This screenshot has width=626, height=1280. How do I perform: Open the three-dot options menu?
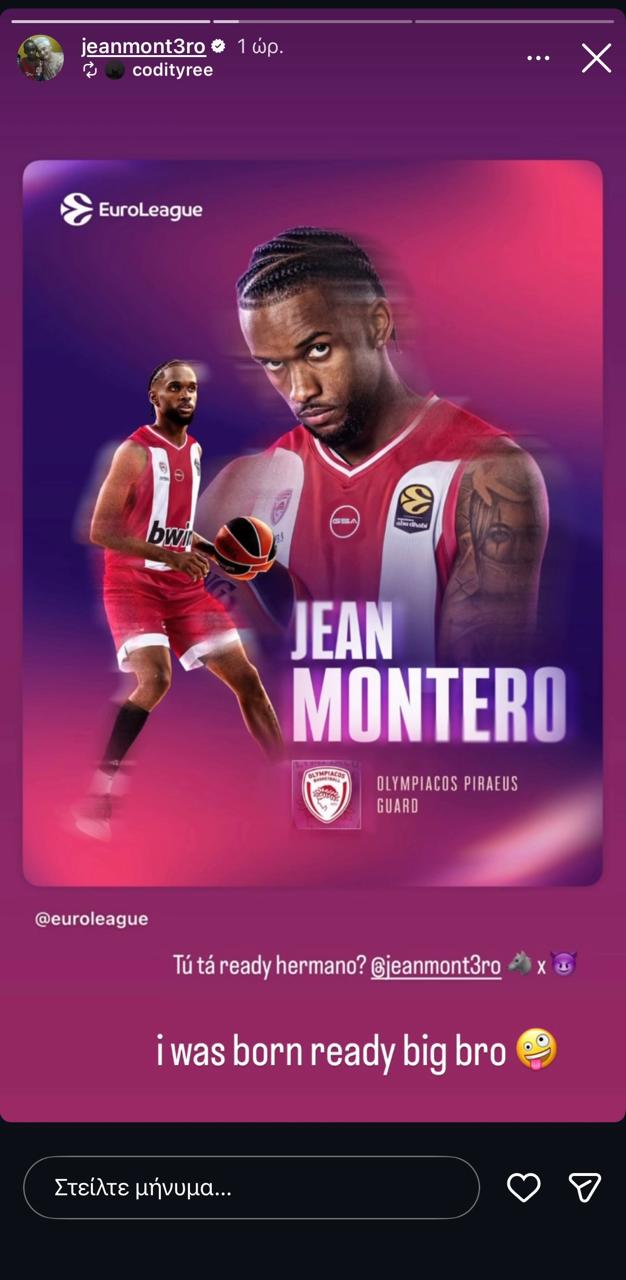[538, 58]
